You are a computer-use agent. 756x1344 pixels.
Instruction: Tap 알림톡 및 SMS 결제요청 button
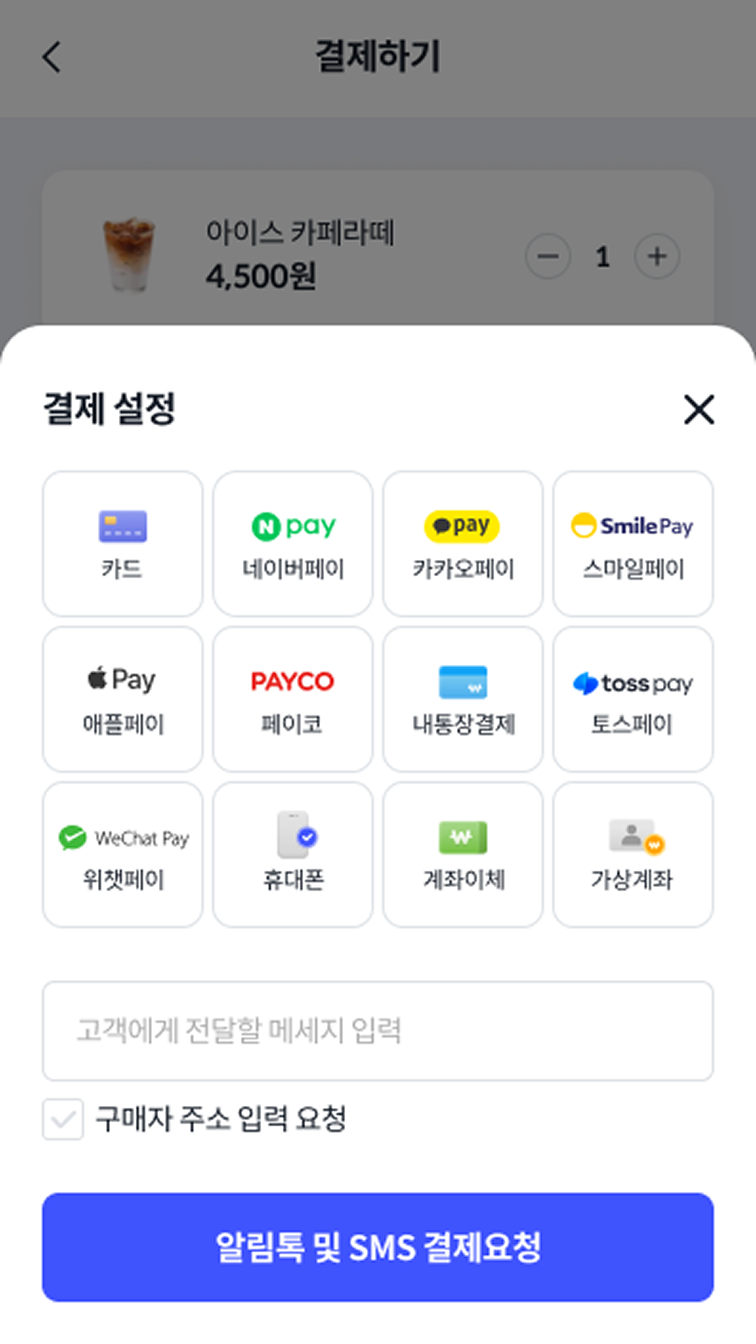click(x=378, y=1247)
